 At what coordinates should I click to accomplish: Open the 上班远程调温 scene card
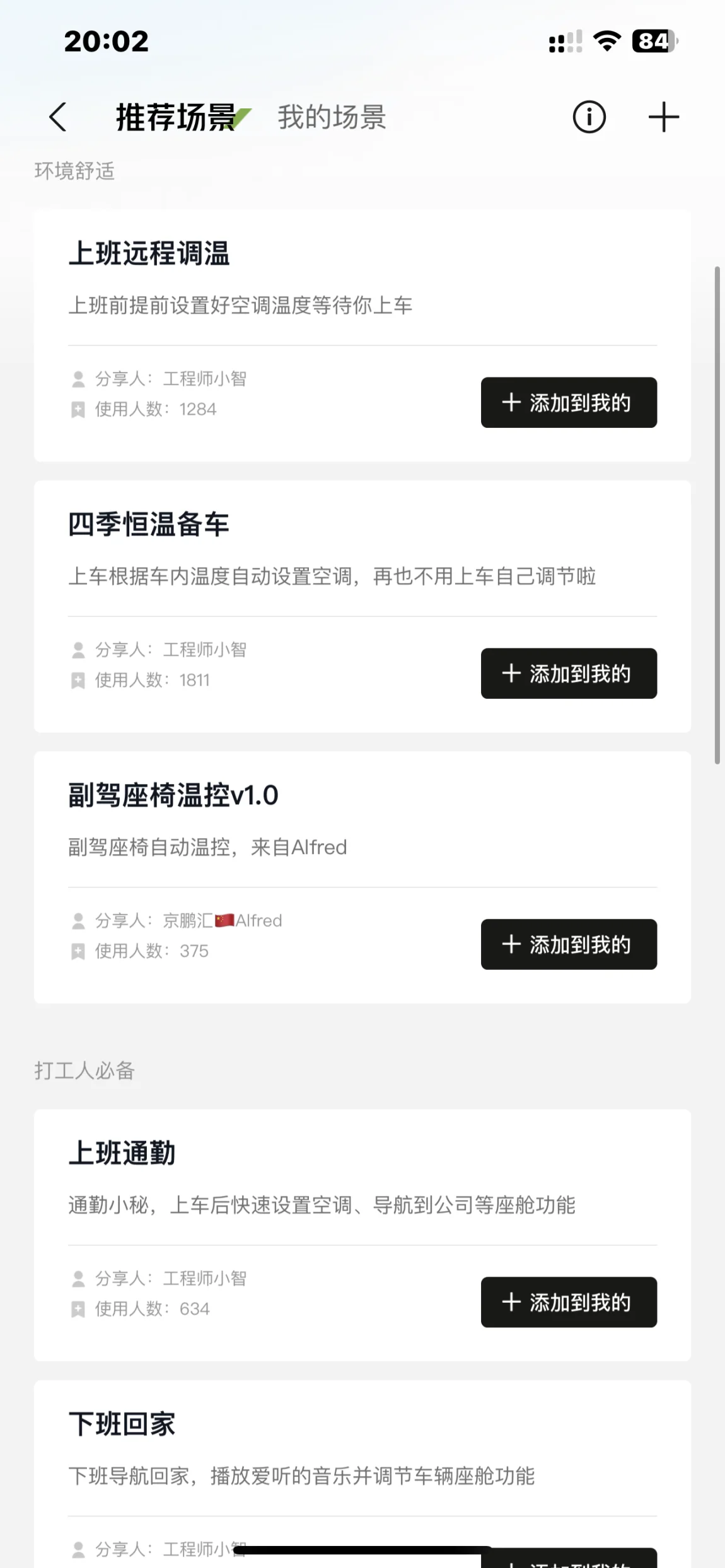tap(362, 335)
